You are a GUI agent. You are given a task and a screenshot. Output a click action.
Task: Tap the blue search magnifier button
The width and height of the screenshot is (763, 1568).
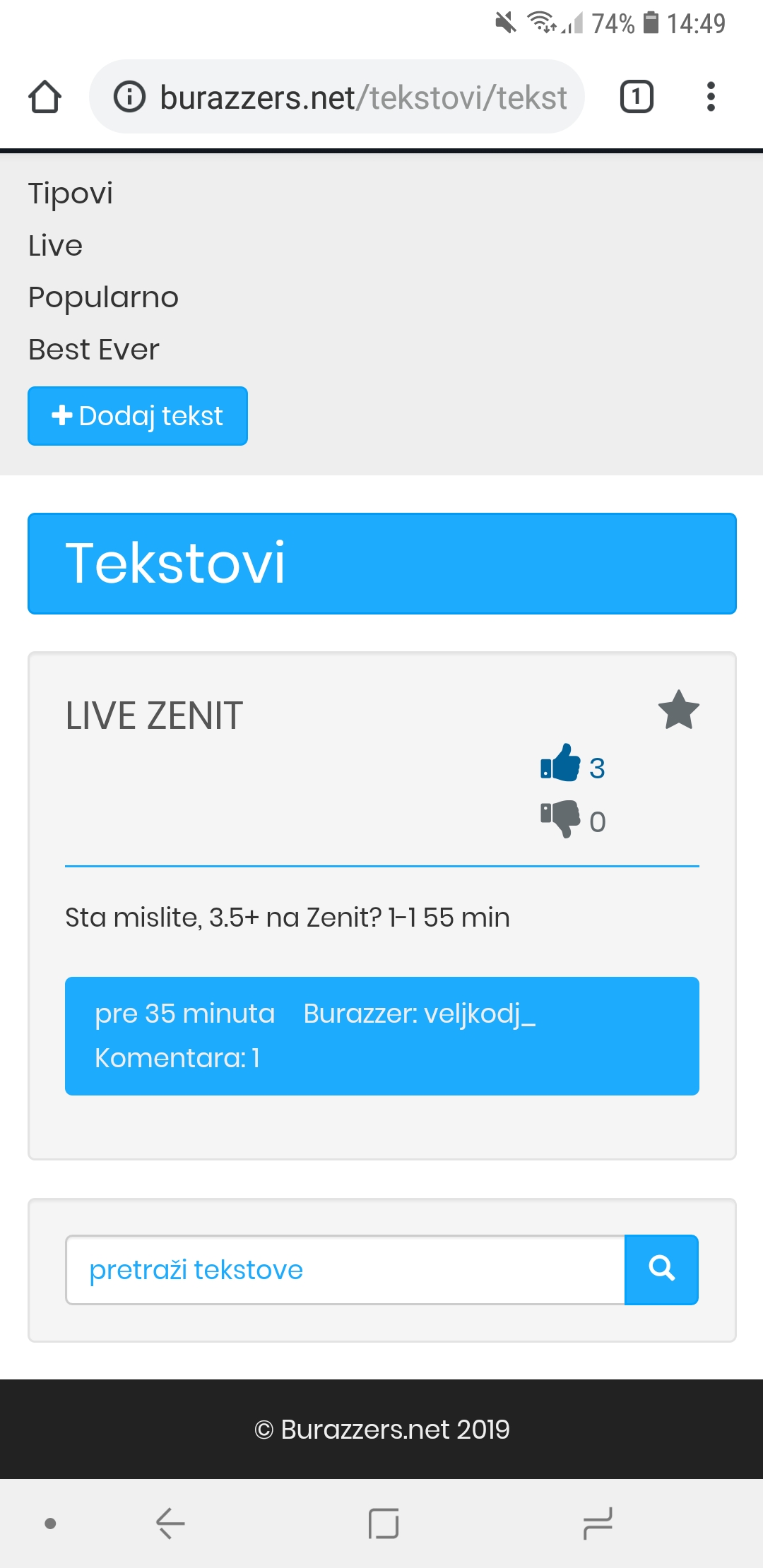(x=662, y=1270)
